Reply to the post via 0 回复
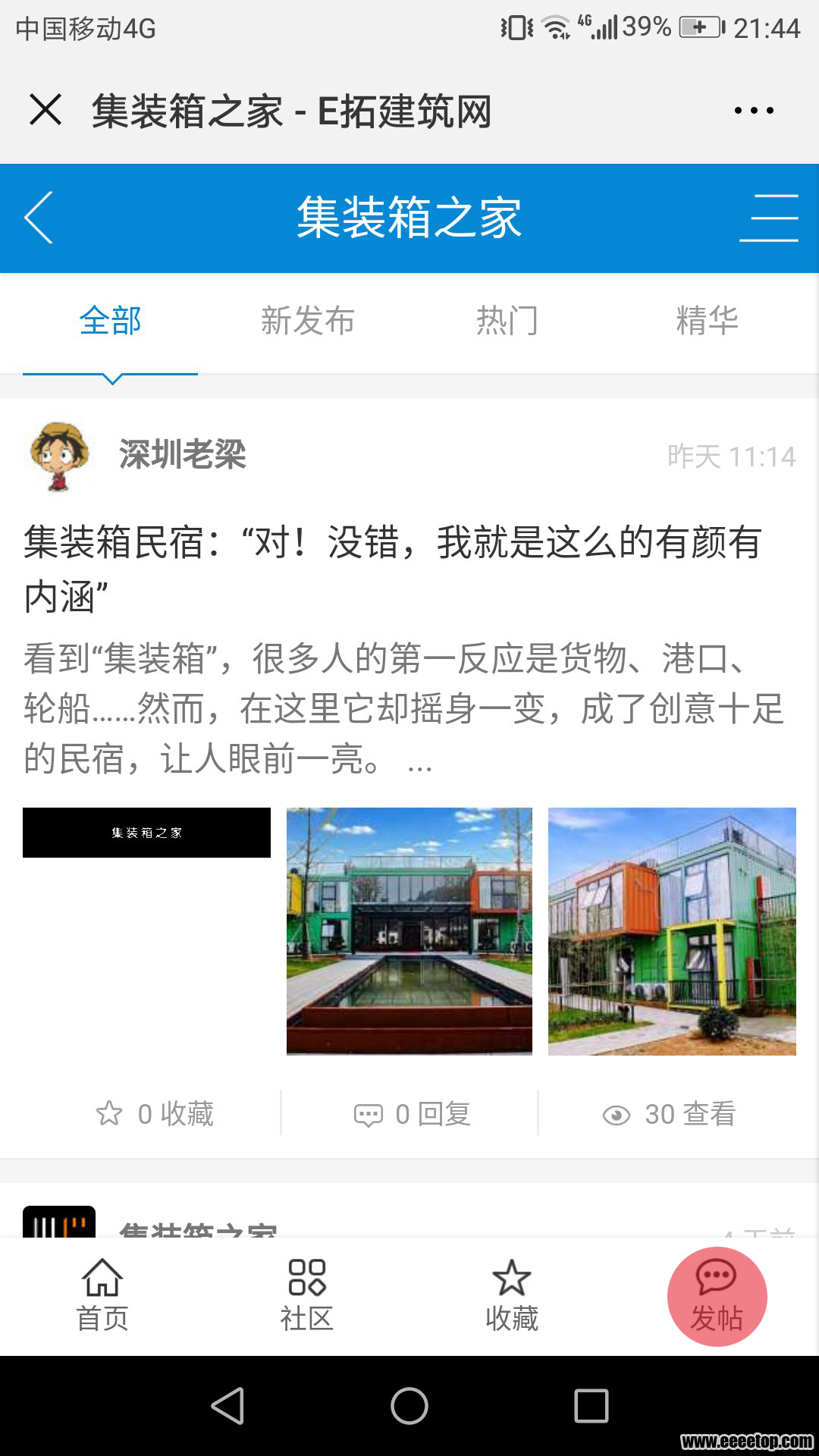This screenshot has height=1456, width=819. pos(413,1114)
